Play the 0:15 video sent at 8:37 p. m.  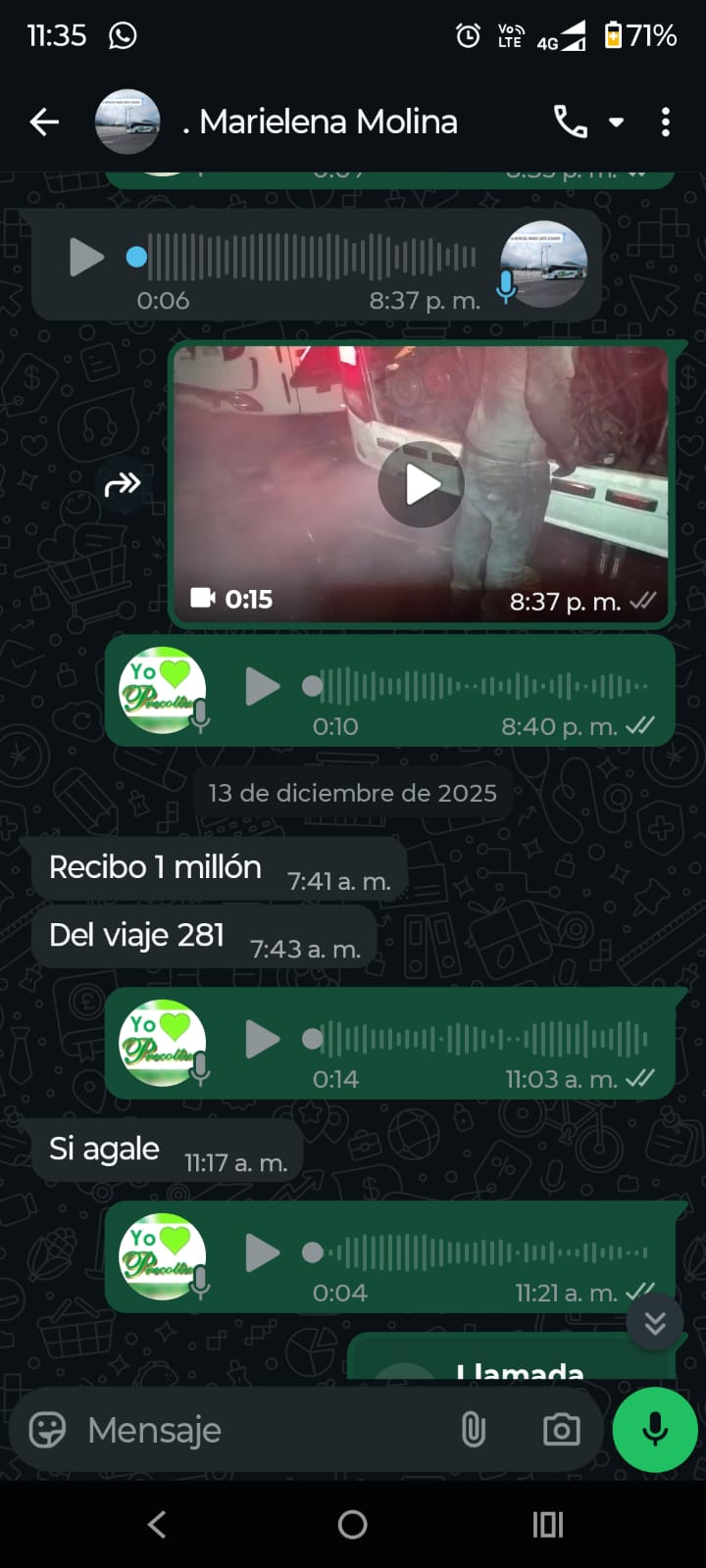(422, 484)
